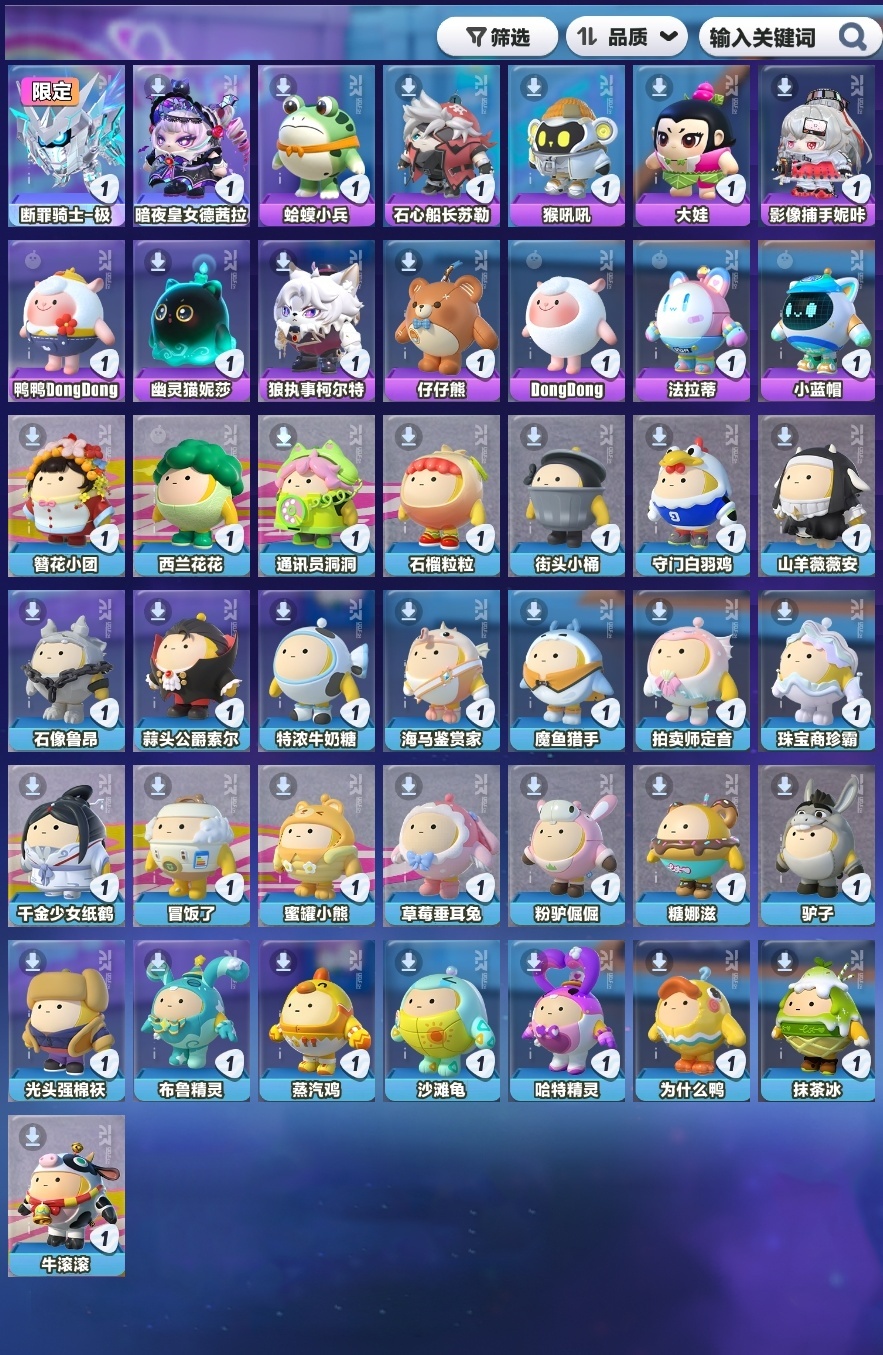Select the 大娃 character card

[x=692, y=140]
